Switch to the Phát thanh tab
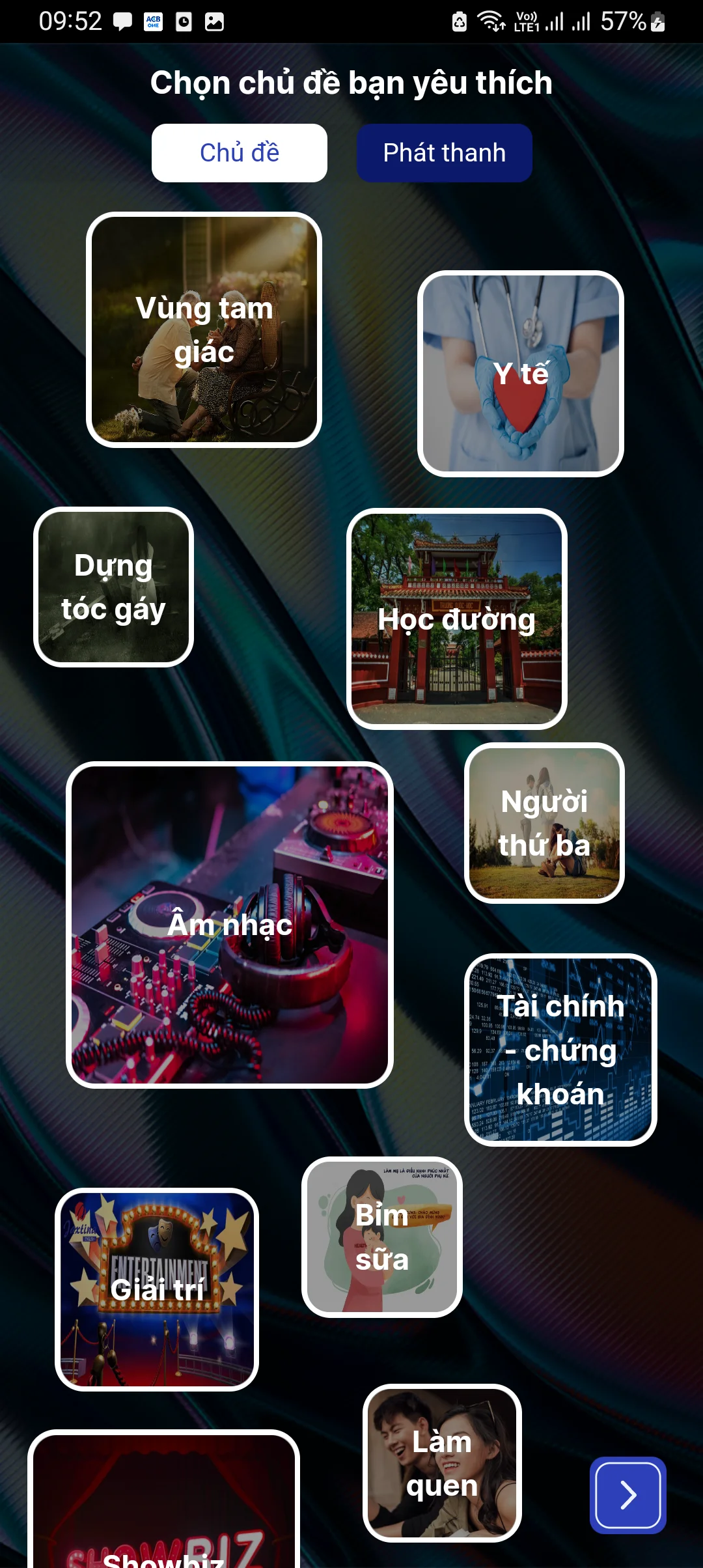The width and height of the screenshot is (703, 1568). [x=444, y=153]
